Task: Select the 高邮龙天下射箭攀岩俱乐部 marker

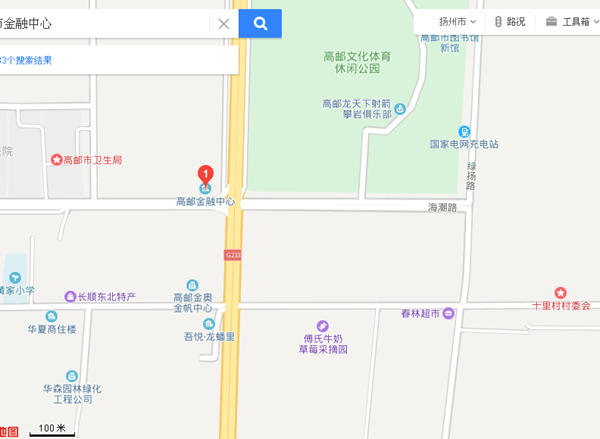Action: tap(400, 109)
